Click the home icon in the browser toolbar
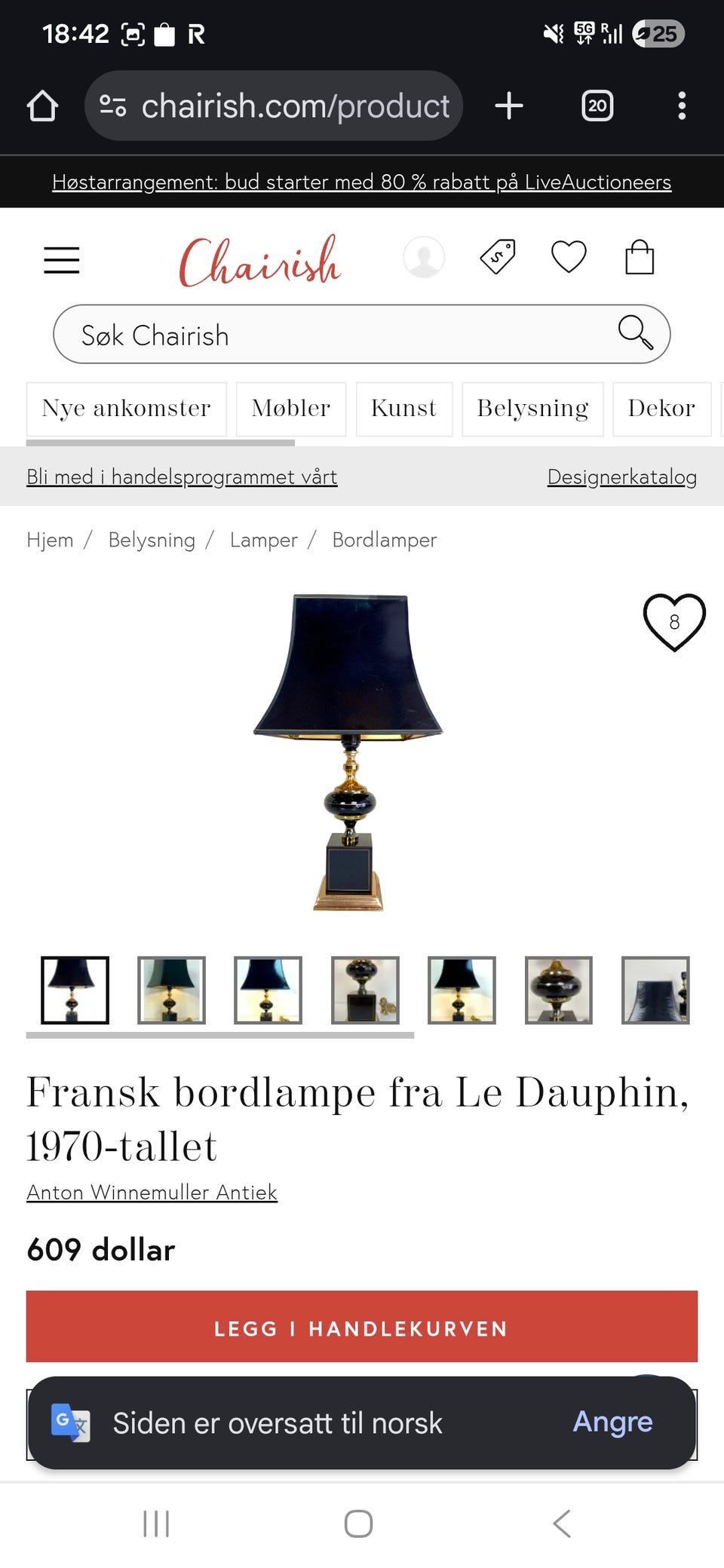 pyautogui.click(x=42, y=106)
